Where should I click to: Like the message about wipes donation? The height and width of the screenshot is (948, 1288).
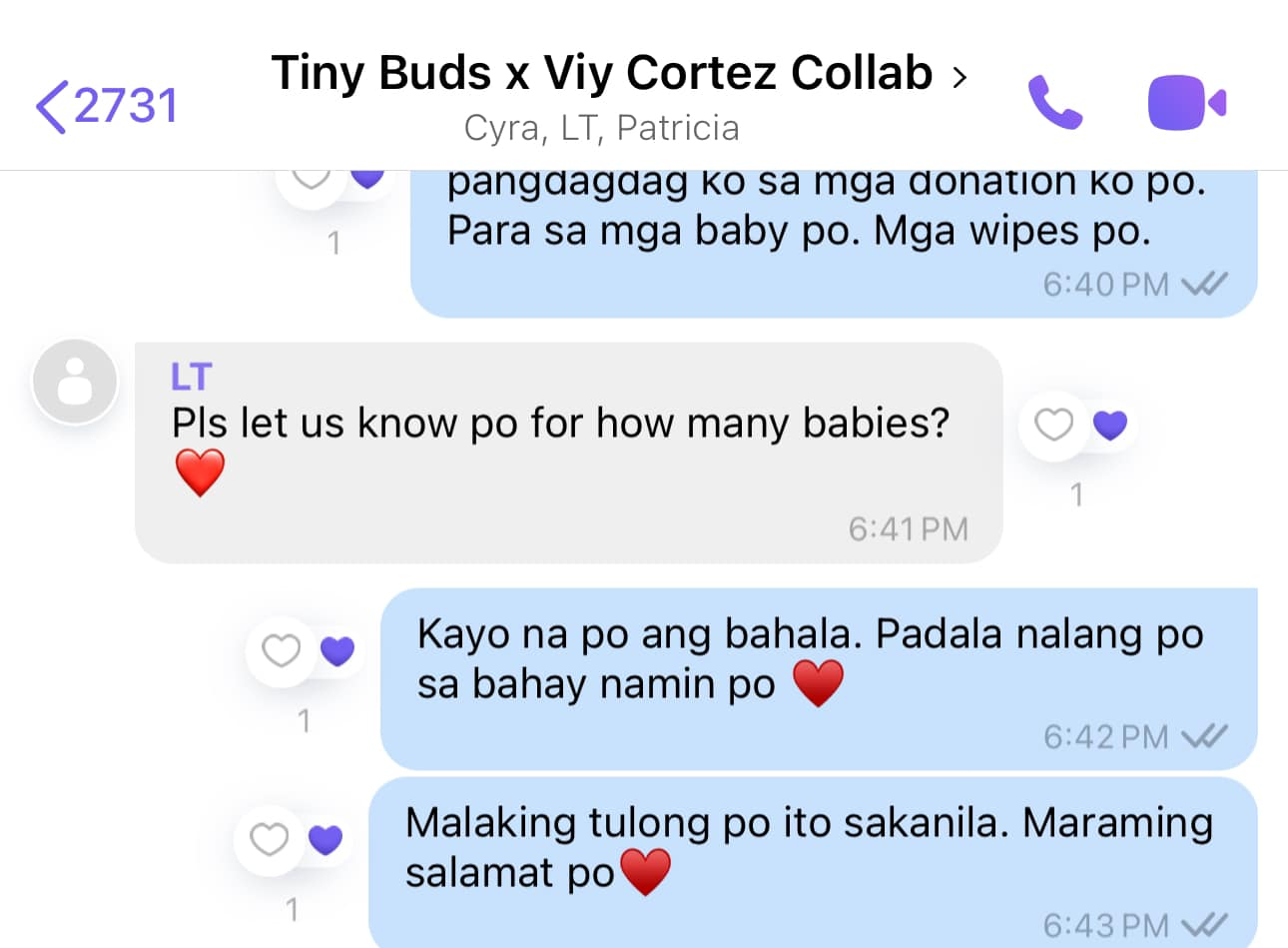pyautogui.click(x=311, y=180)
